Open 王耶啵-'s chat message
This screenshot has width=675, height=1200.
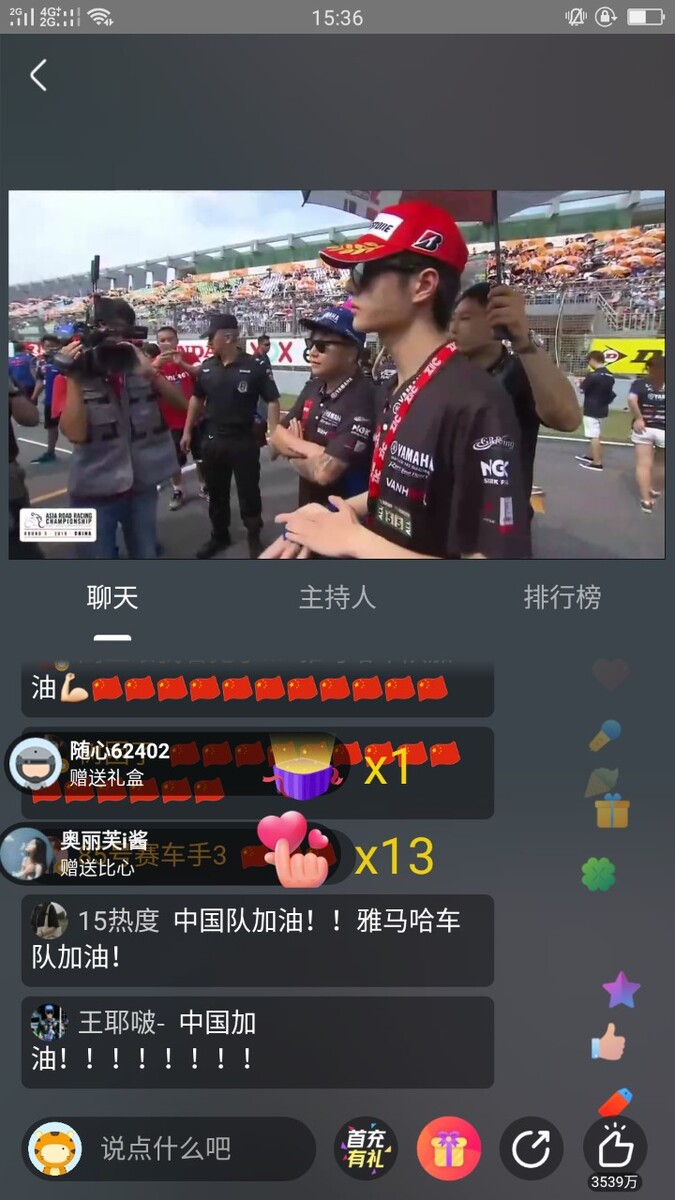[x=257, y=1041]
